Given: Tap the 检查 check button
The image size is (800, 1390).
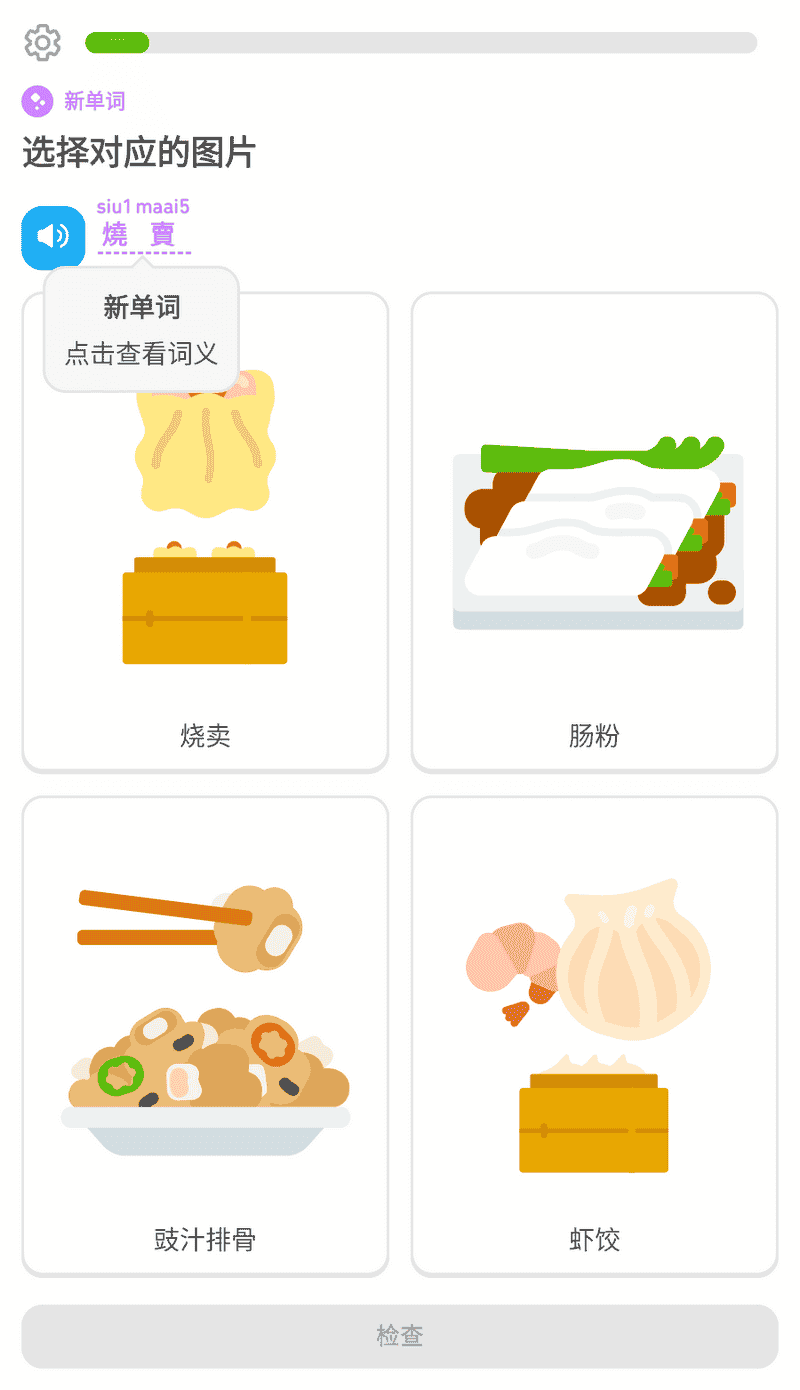Looking at the screenshot, I should pyautogui.click(x=400, y=1336).
